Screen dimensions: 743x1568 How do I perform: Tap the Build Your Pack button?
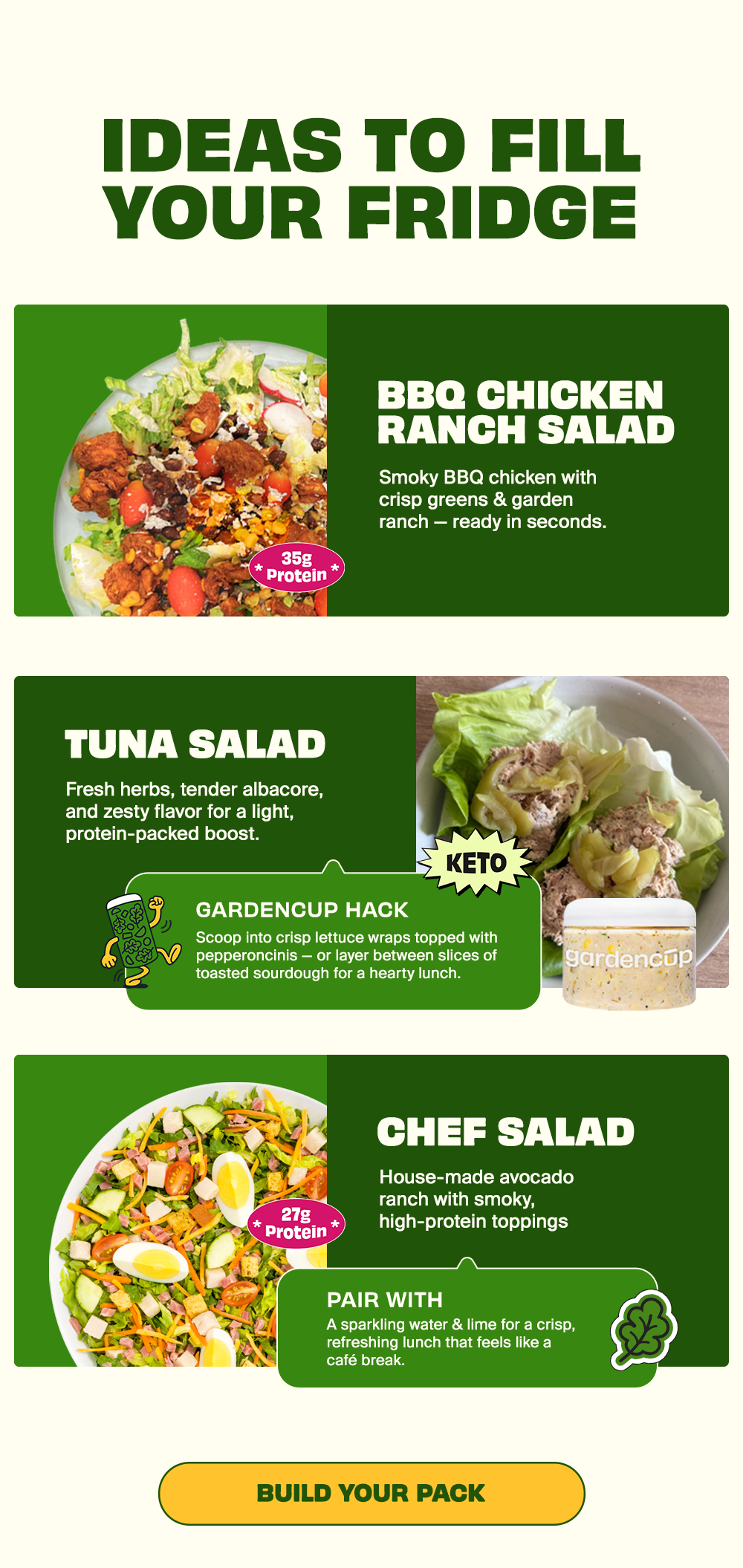(371, 1493)
